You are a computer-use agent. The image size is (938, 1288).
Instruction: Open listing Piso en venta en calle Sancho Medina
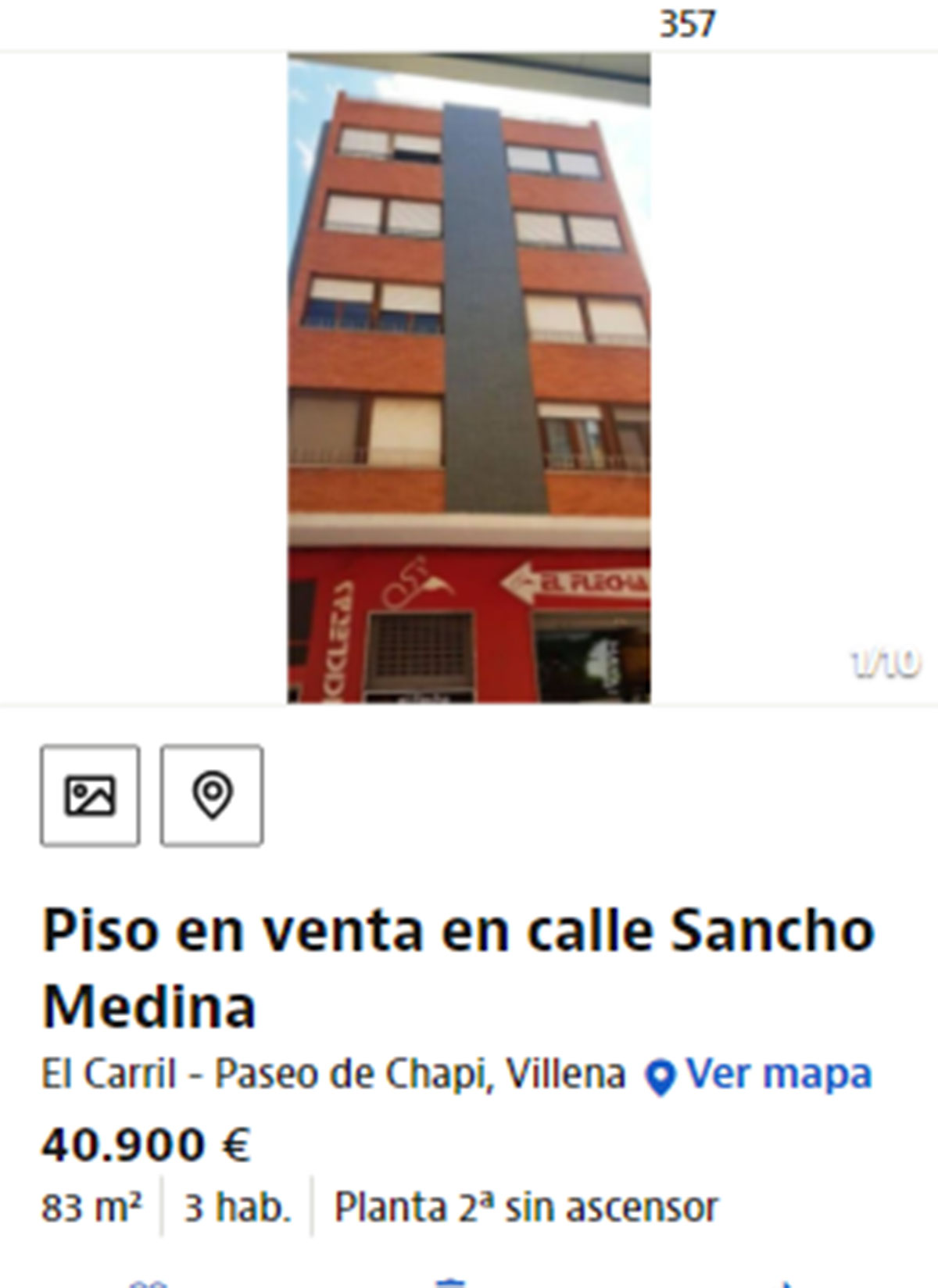(458, 968)
